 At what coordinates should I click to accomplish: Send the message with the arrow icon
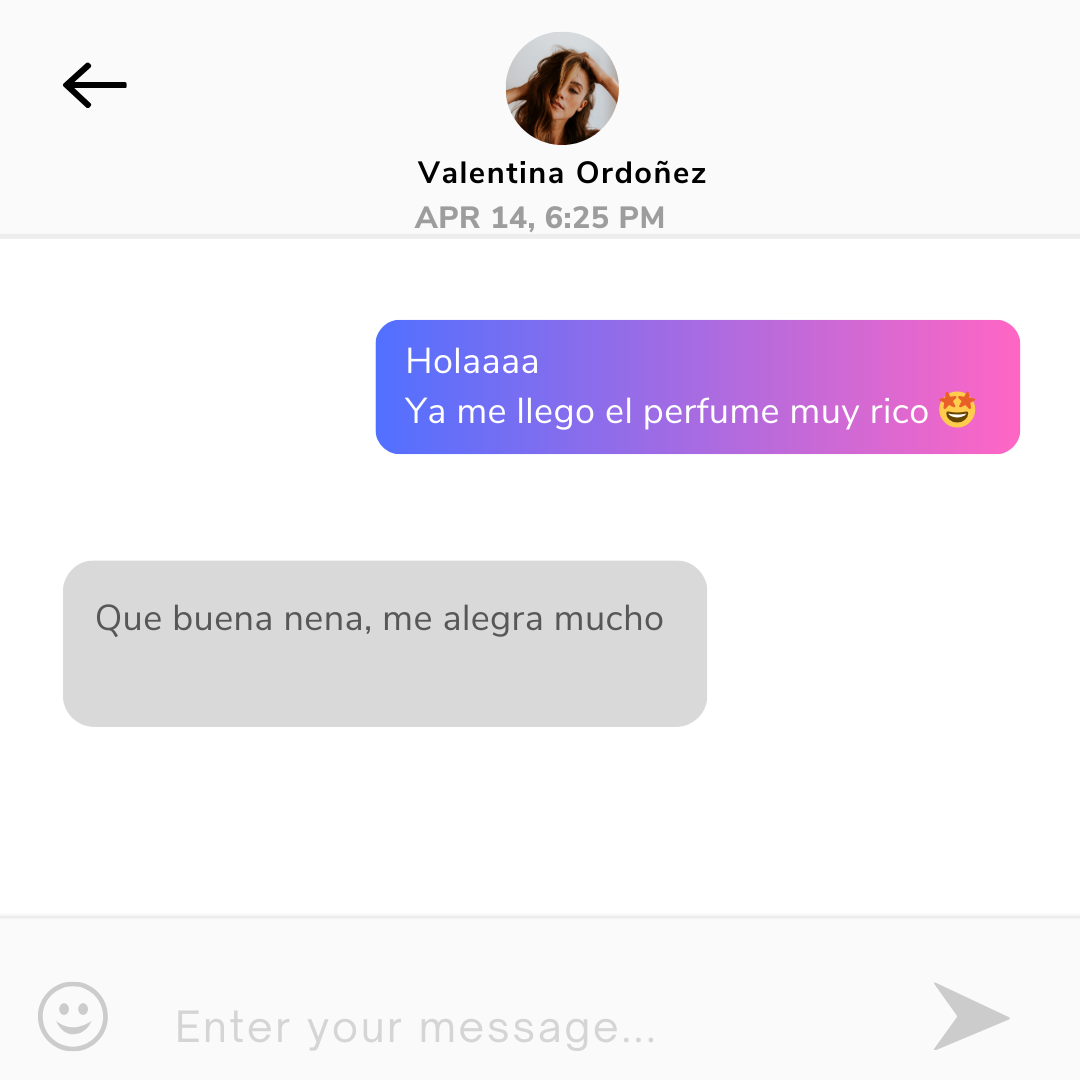pyautogui.click(x=969, y=1017)
